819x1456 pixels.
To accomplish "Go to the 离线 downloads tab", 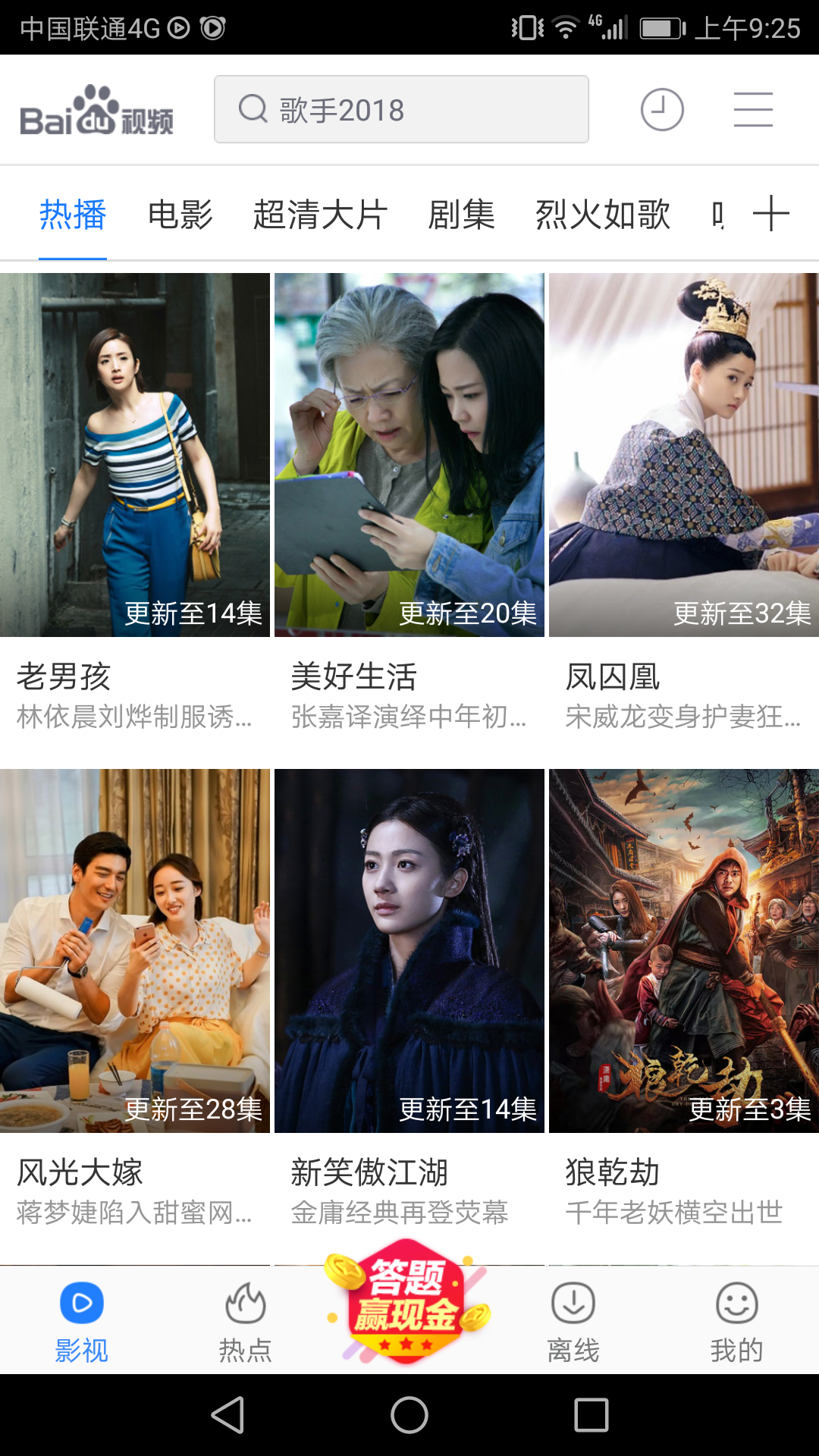I will click(573, 1321).
